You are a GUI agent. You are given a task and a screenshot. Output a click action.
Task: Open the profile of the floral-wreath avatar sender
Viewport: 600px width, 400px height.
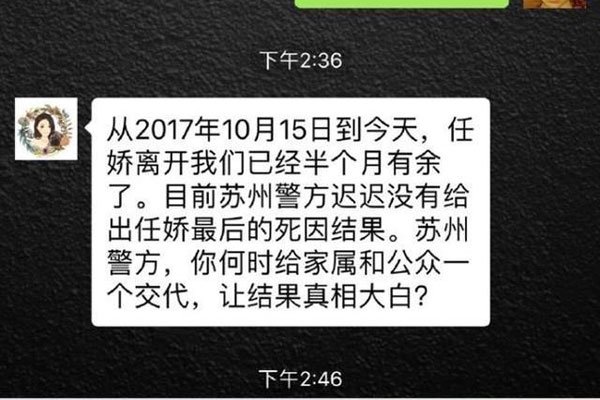(45, 128)
